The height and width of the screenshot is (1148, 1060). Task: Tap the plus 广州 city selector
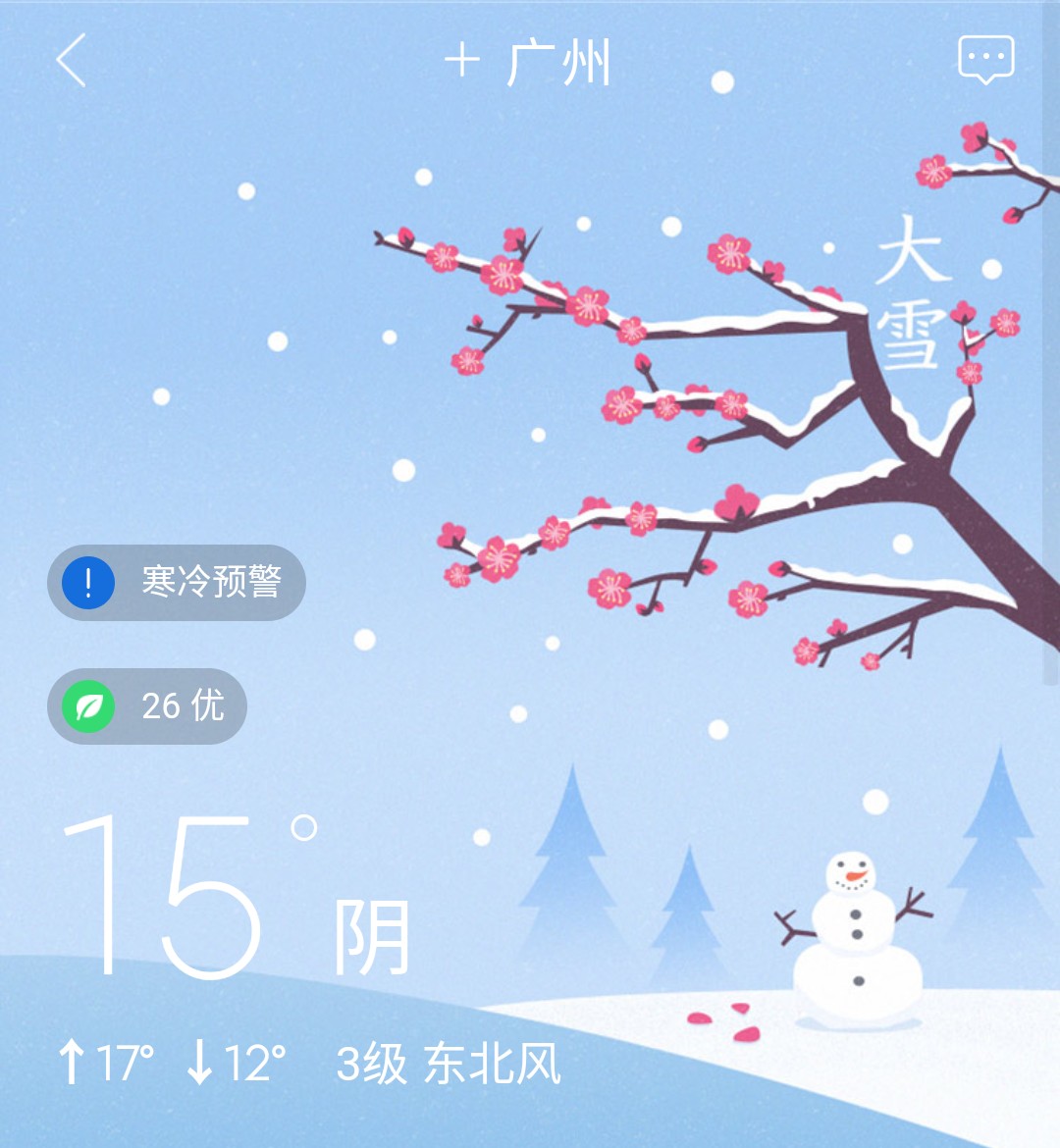coord(528,62)
